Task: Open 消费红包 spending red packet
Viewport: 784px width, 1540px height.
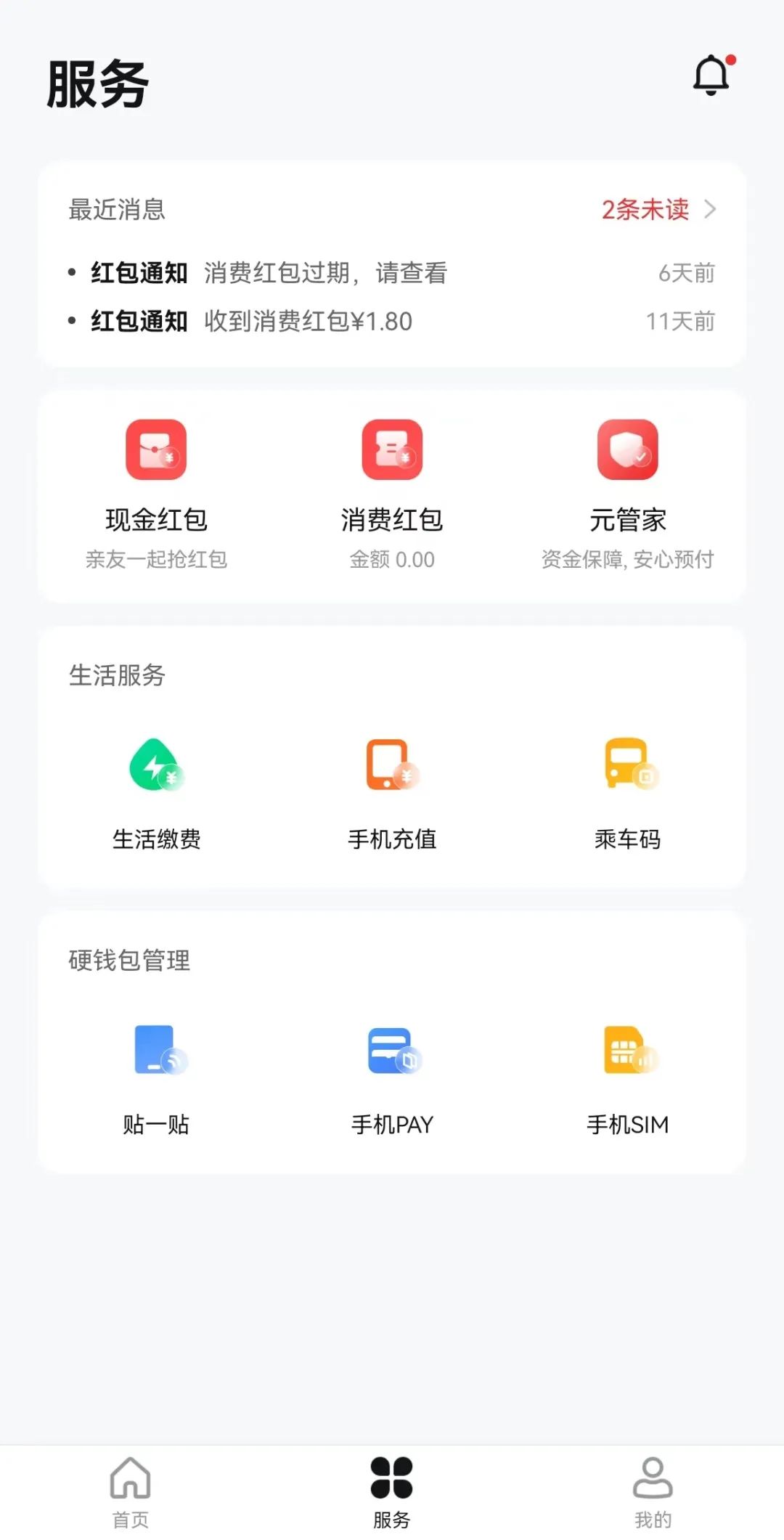Action: (392, 494)
